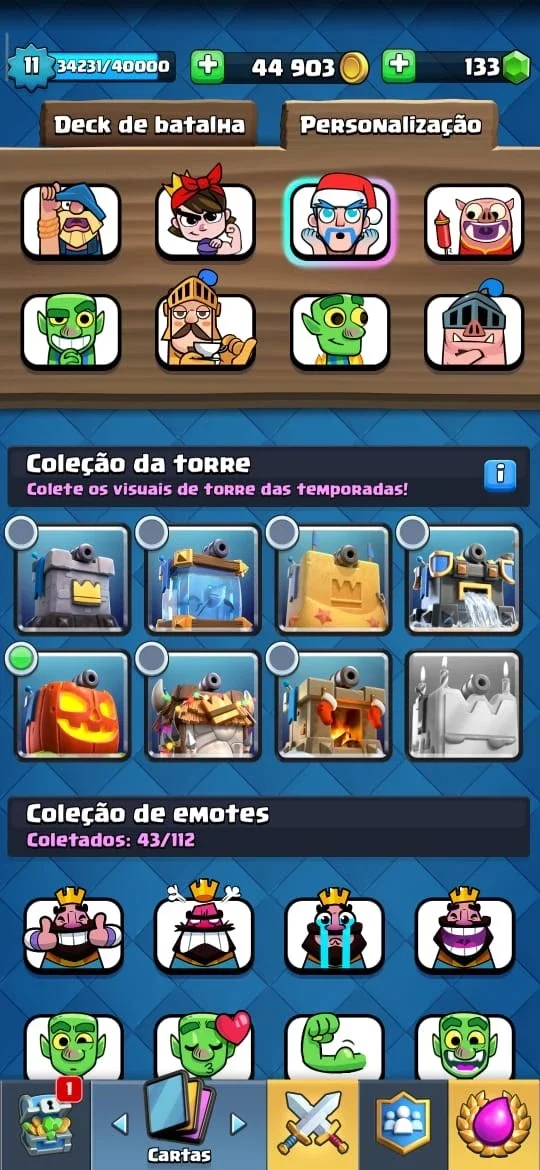Tap the locked greyed-out tower skin
Viewport: 540px width, 1170px height.
pyautogui.click(x=464, y=705)
